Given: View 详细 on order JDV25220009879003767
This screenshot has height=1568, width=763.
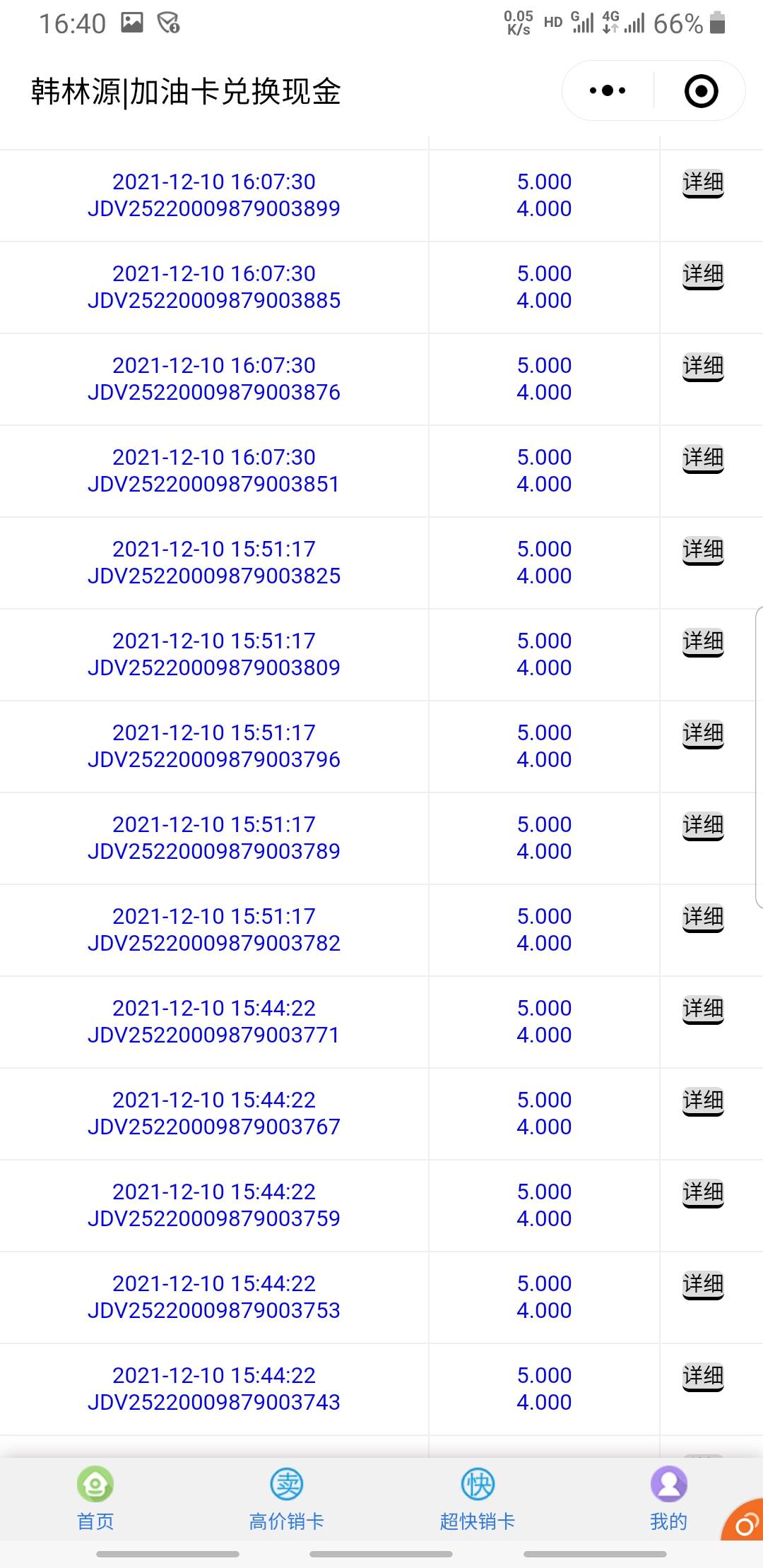Looking at the screenshot, I should tap(703, 1101).
